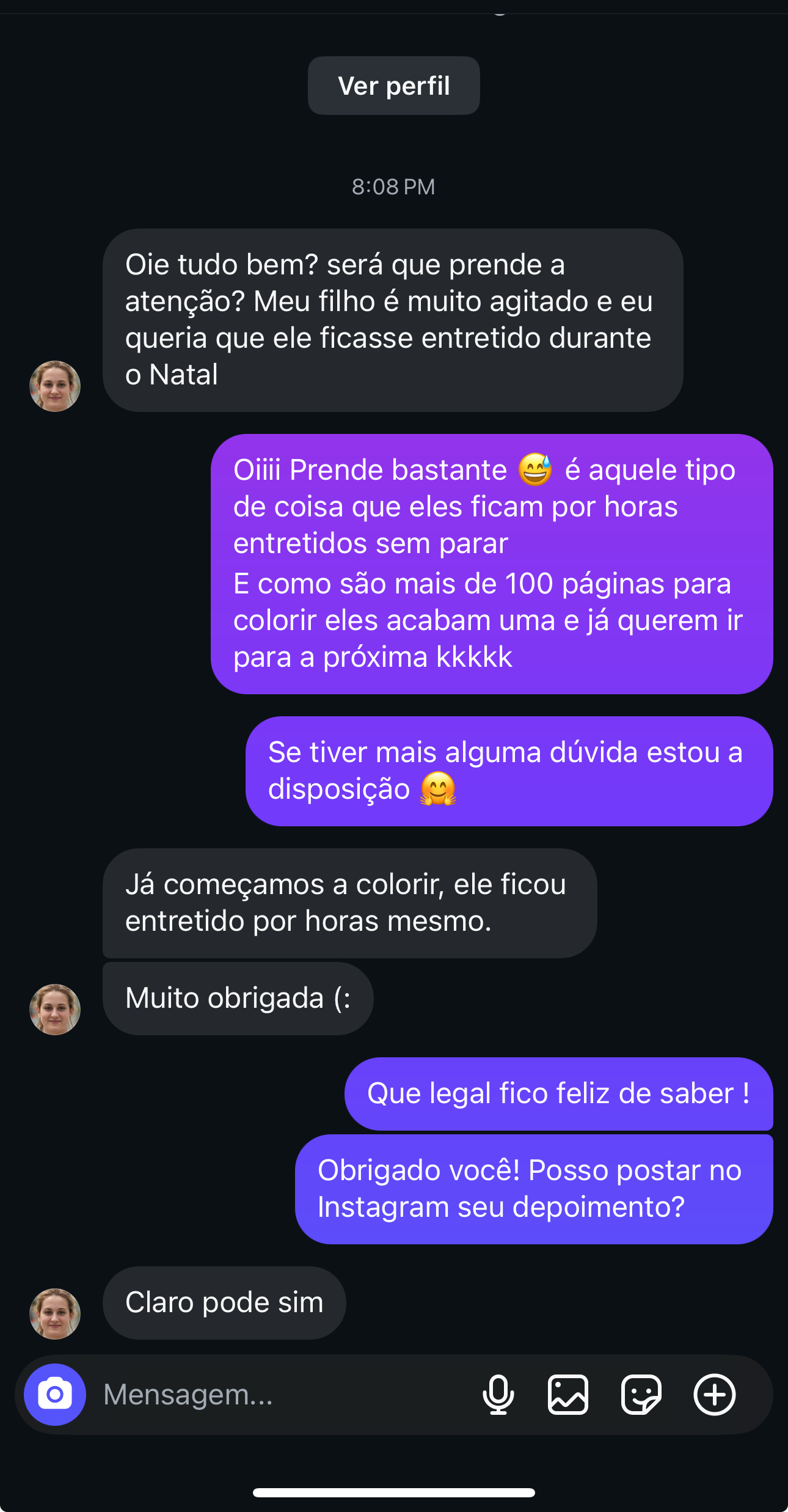Open the sticker picker
The height and width of the screenshot is (1512, 788).
641,1395
